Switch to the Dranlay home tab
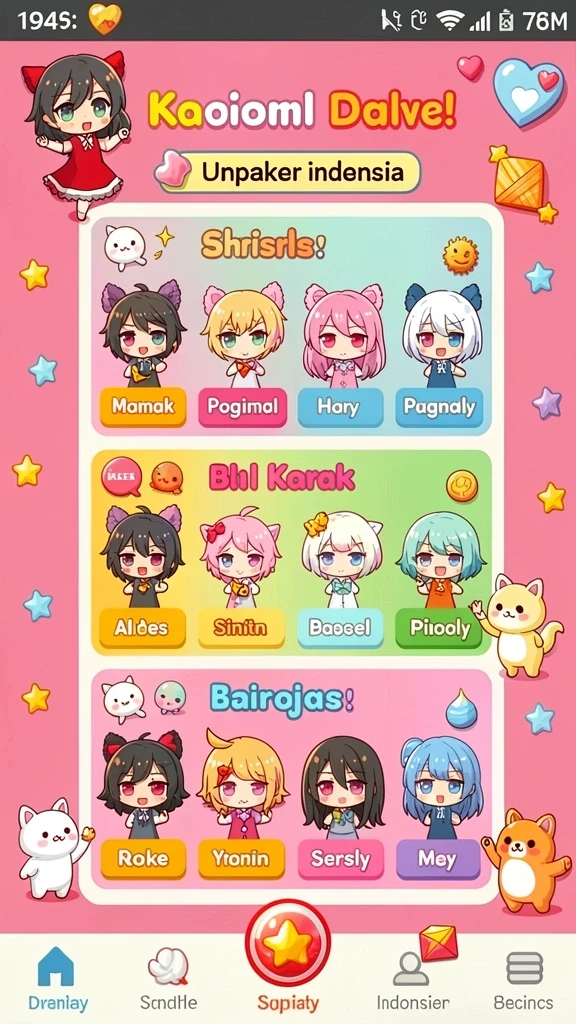Viewport: 576px width, 1024px height. [x=57, y=977]
